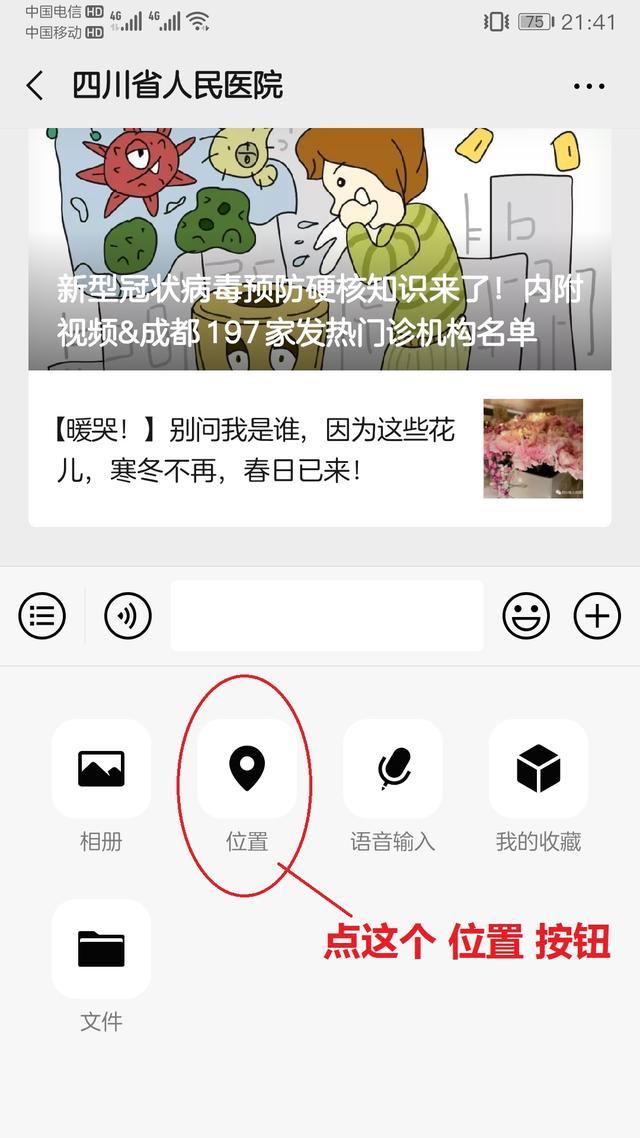The image size is (640, 1138).
Task: Open the three-dot overflow menu
Action: pyautogui.click(x=589, y=87)
